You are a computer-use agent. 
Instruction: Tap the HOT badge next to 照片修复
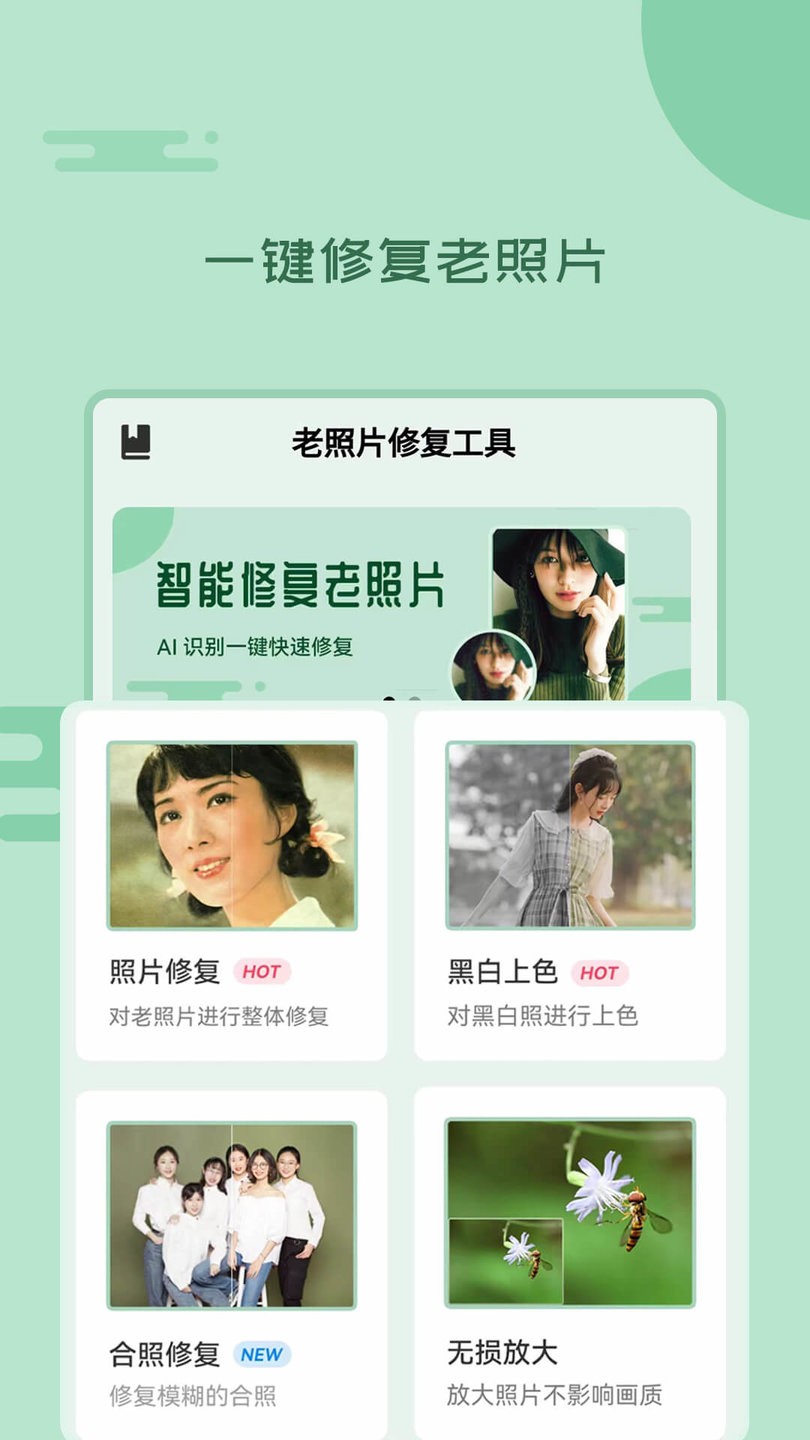pos(263,971)
